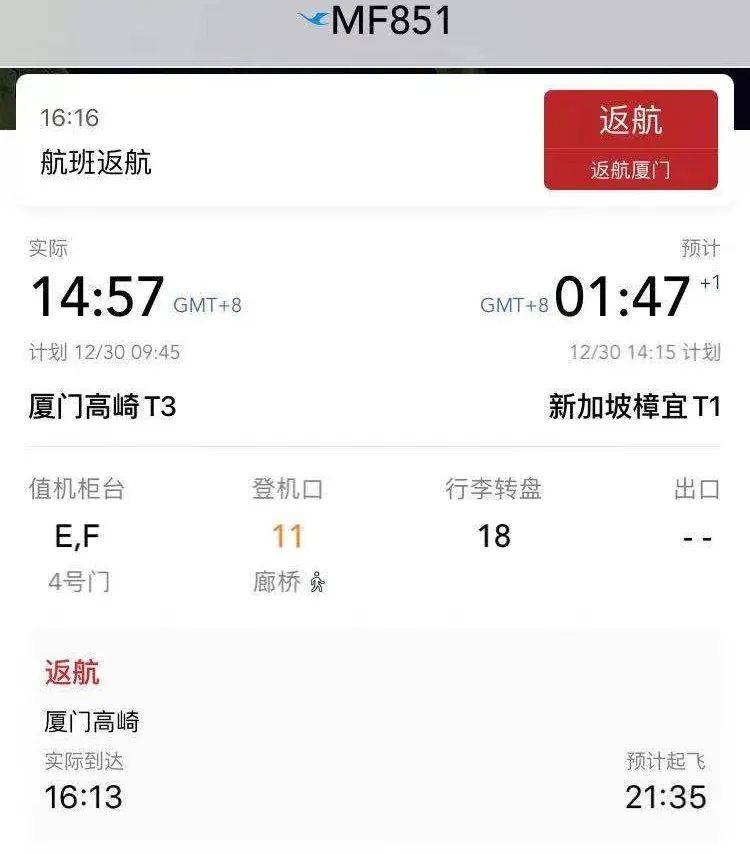Tap the orange gate number 11

click(288, 536)
